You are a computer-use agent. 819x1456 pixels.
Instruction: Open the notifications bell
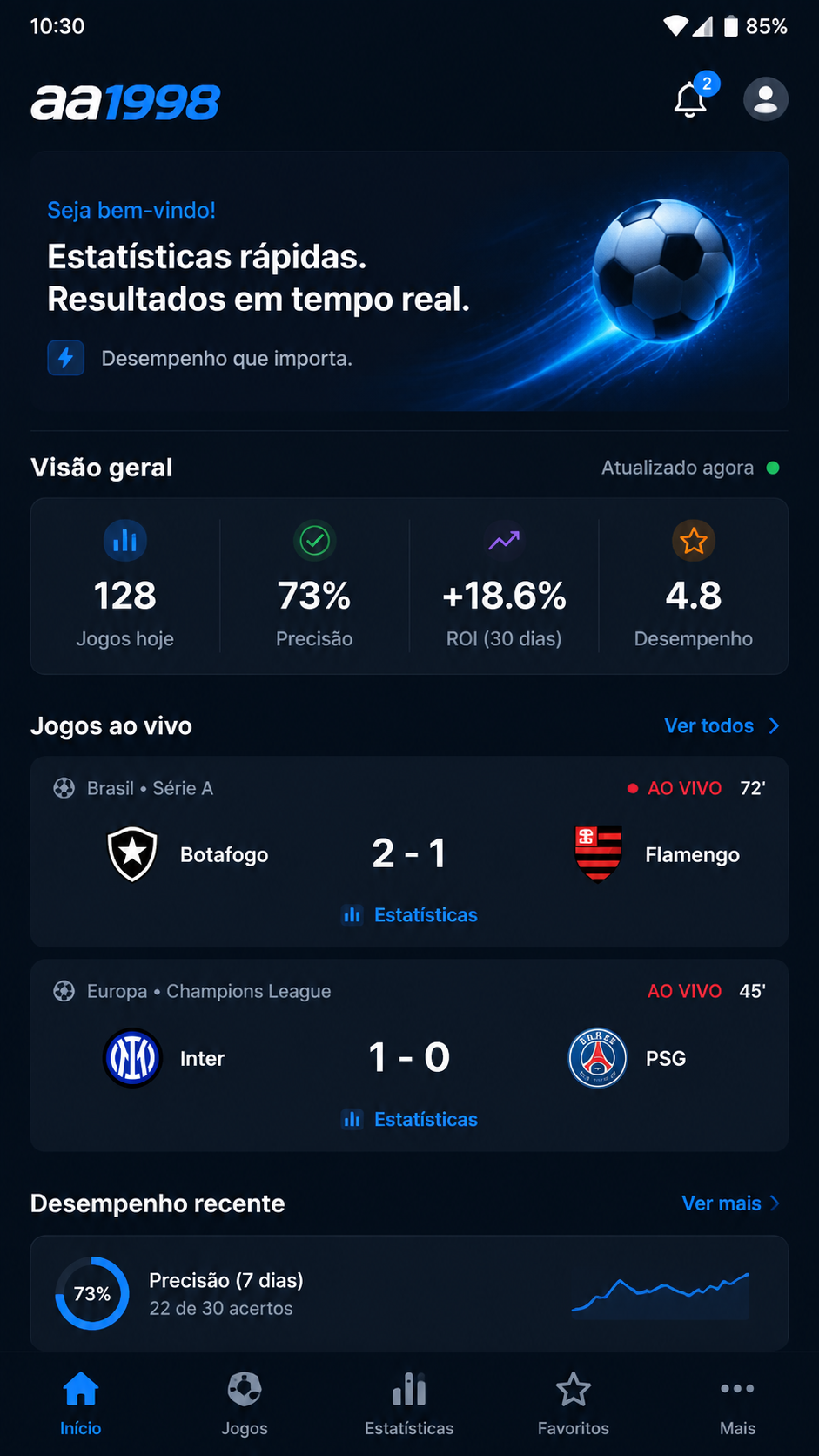pyautogui.click(x=693, y=98)
